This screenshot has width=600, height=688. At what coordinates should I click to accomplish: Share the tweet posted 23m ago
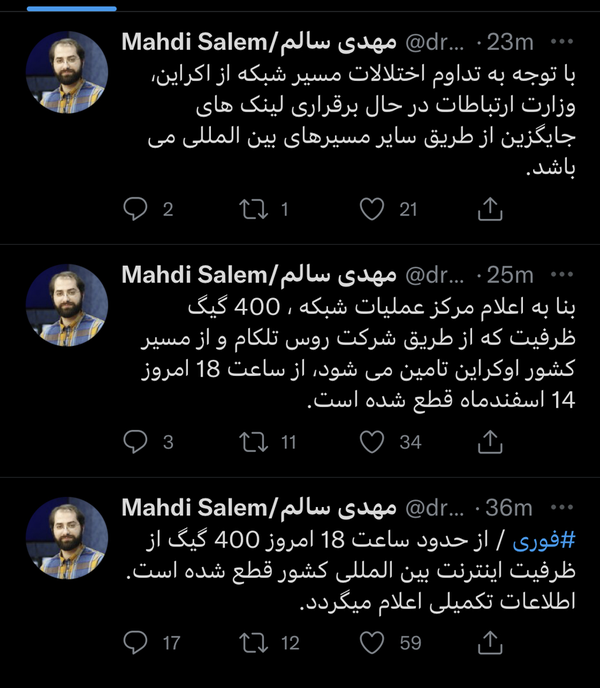click(490, 208)
